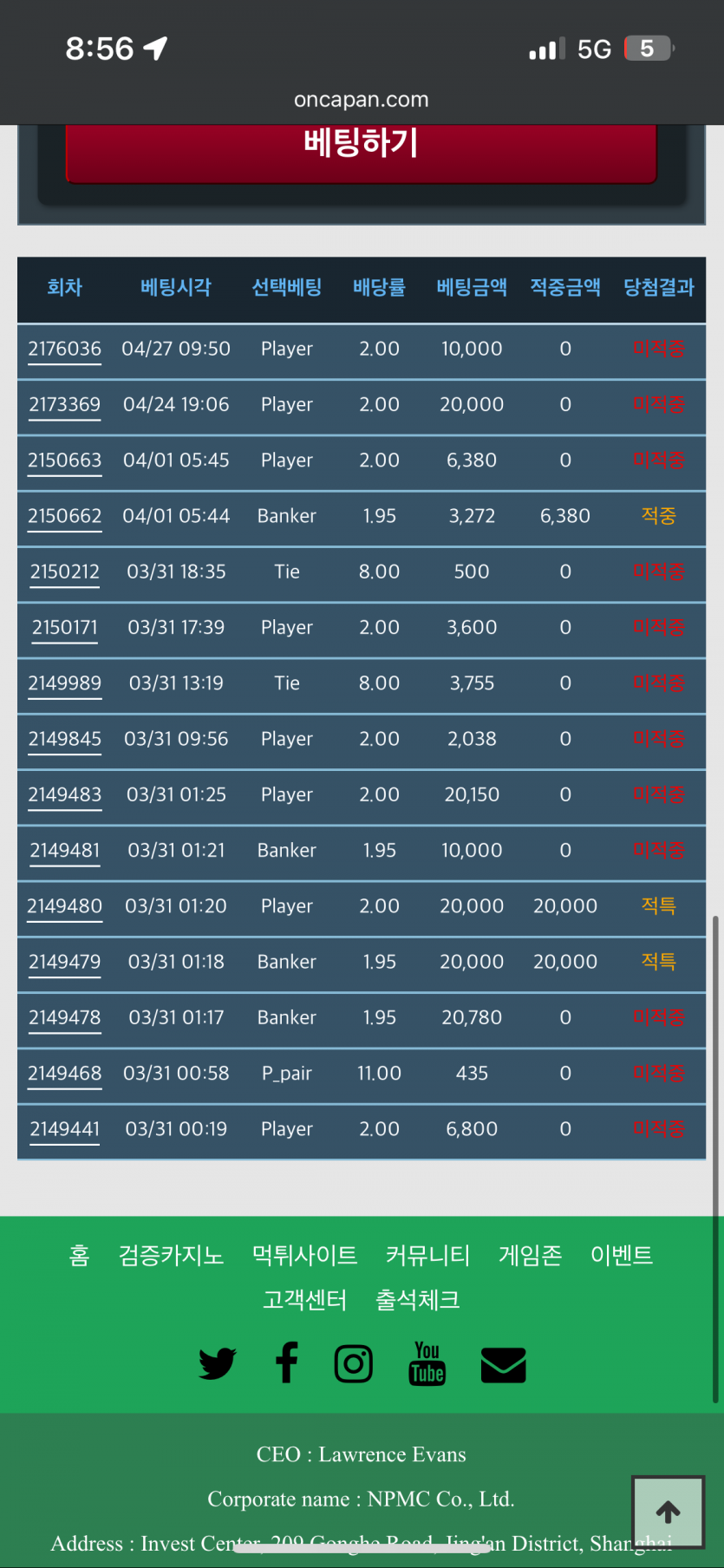Open 커뮤니티 footer link
Viewport: 724px width, 1568px height.
click(427, 1255)
